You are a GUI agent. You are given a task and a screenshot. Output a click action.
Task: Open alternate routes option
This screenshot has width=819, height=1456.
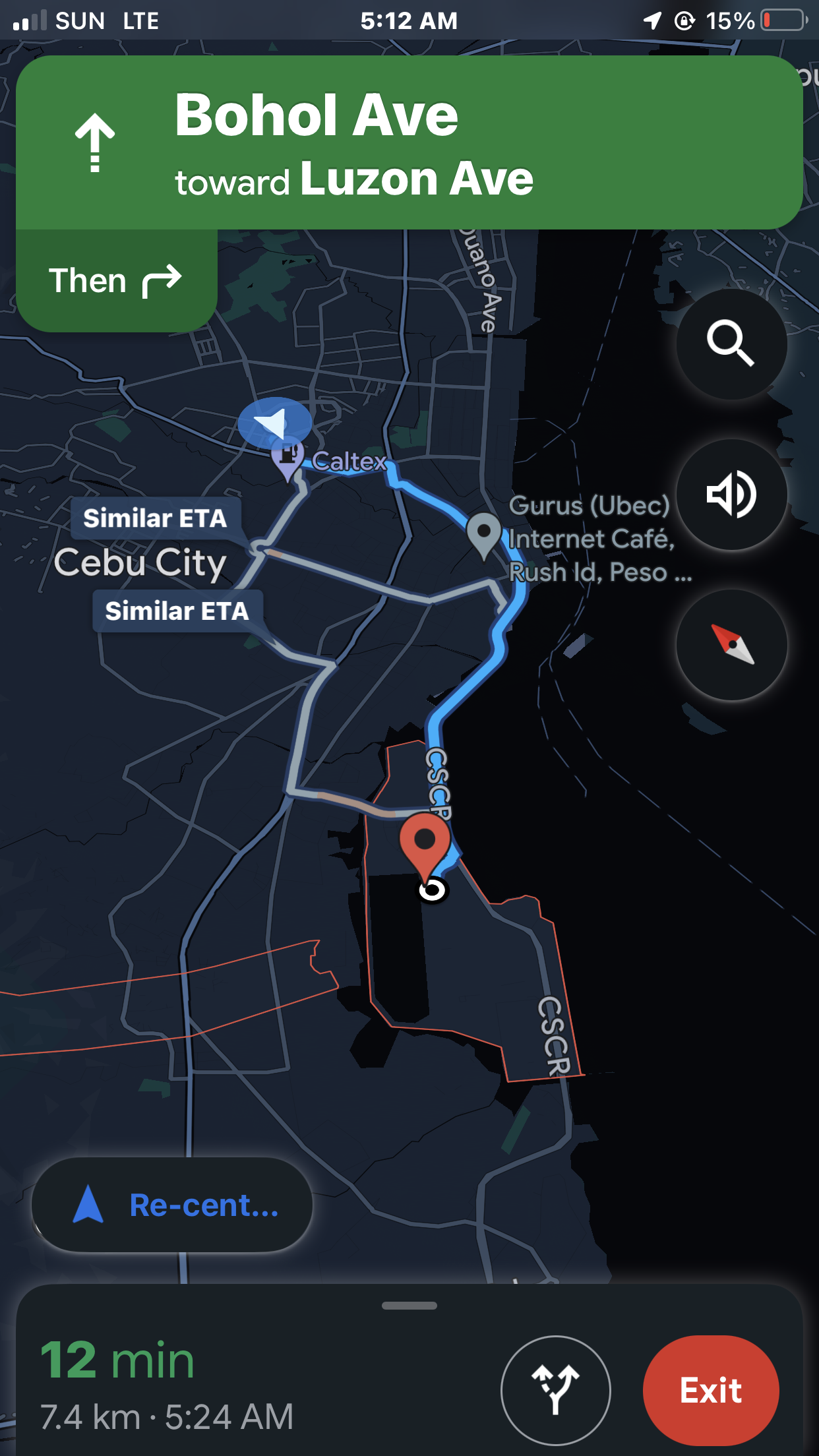pos(555,1390)
